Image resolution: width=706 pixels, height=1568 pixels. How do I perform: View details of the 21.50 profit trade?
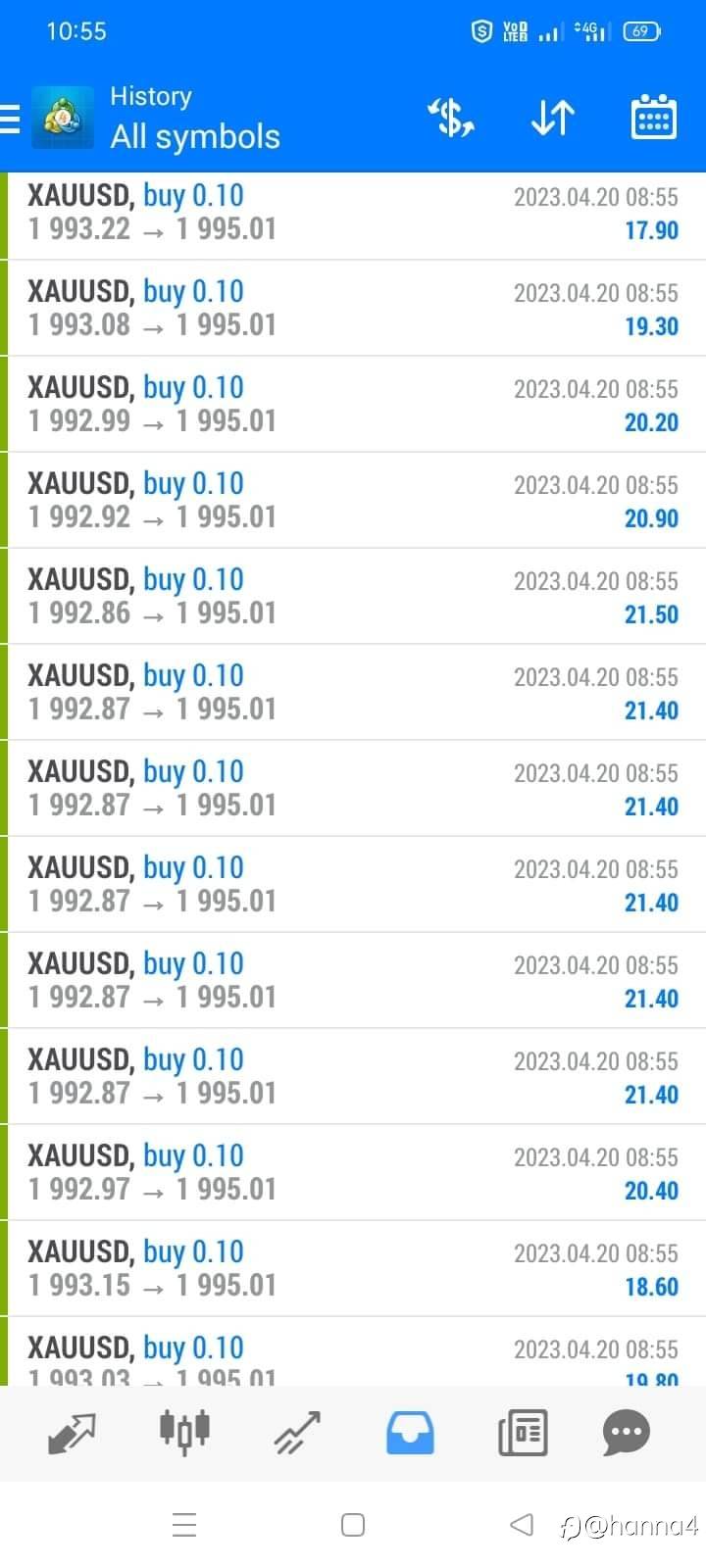click(353, 596)
